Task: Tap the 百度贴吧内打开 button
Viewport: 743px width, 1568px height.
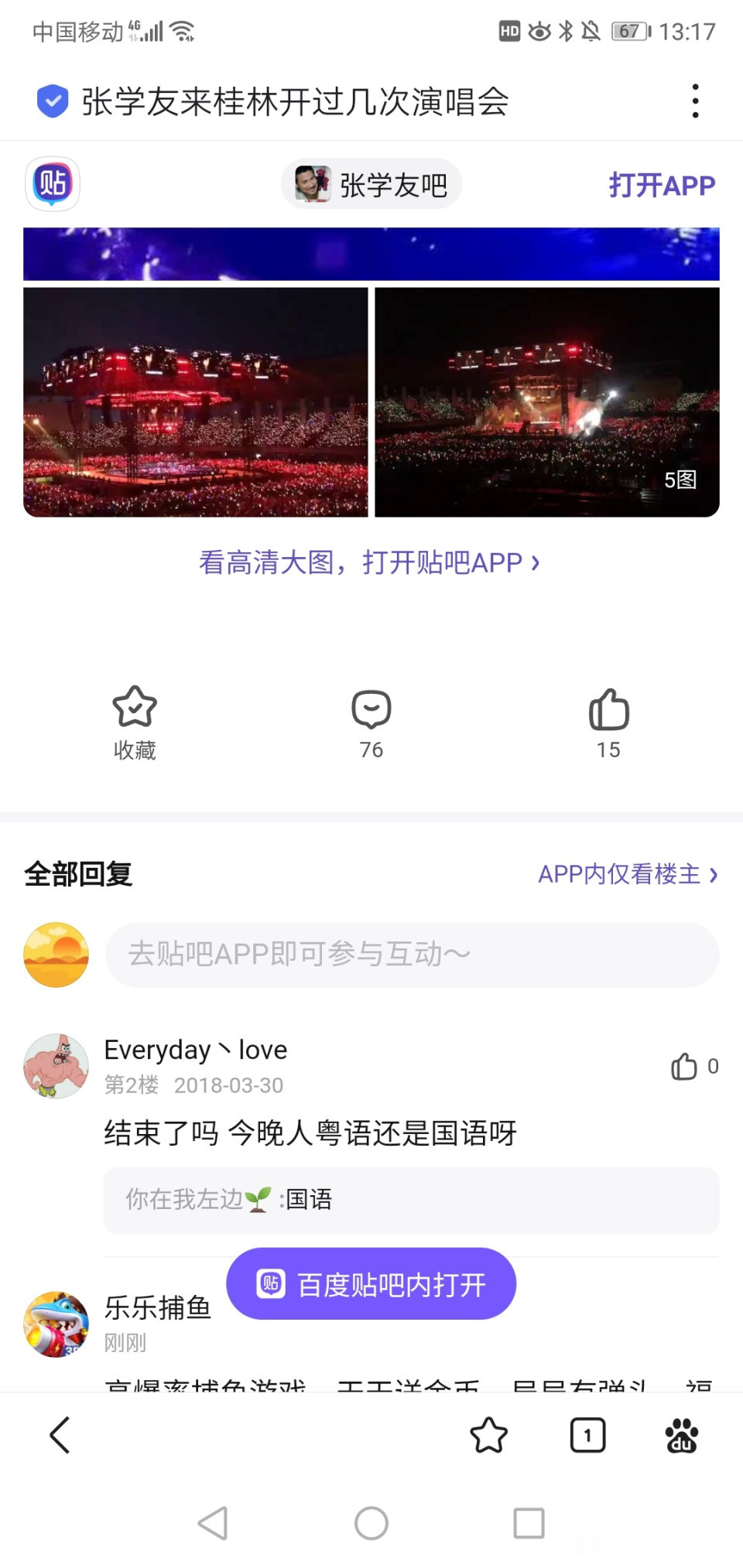Action: pos(371,1284)
